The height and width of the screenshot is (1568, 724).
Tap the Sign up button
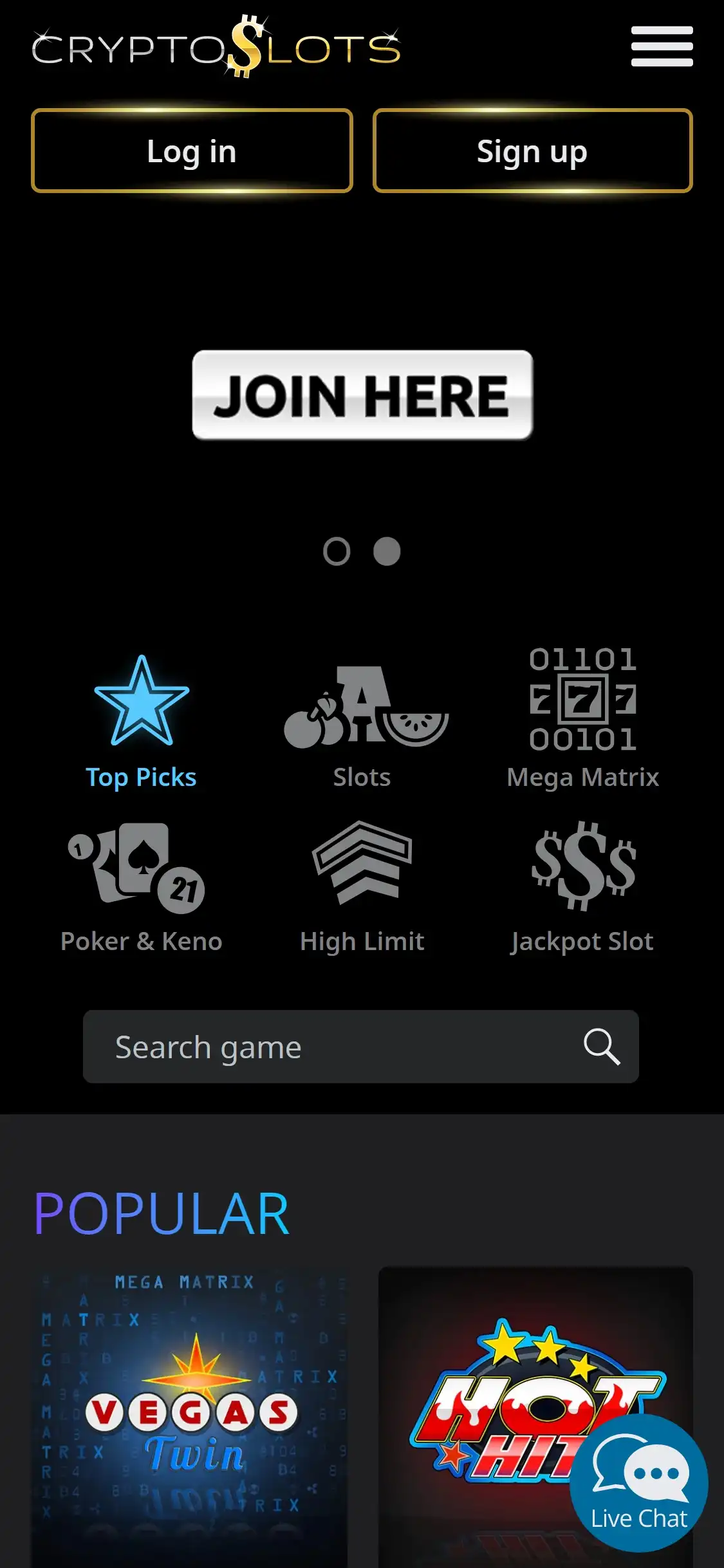532,151
